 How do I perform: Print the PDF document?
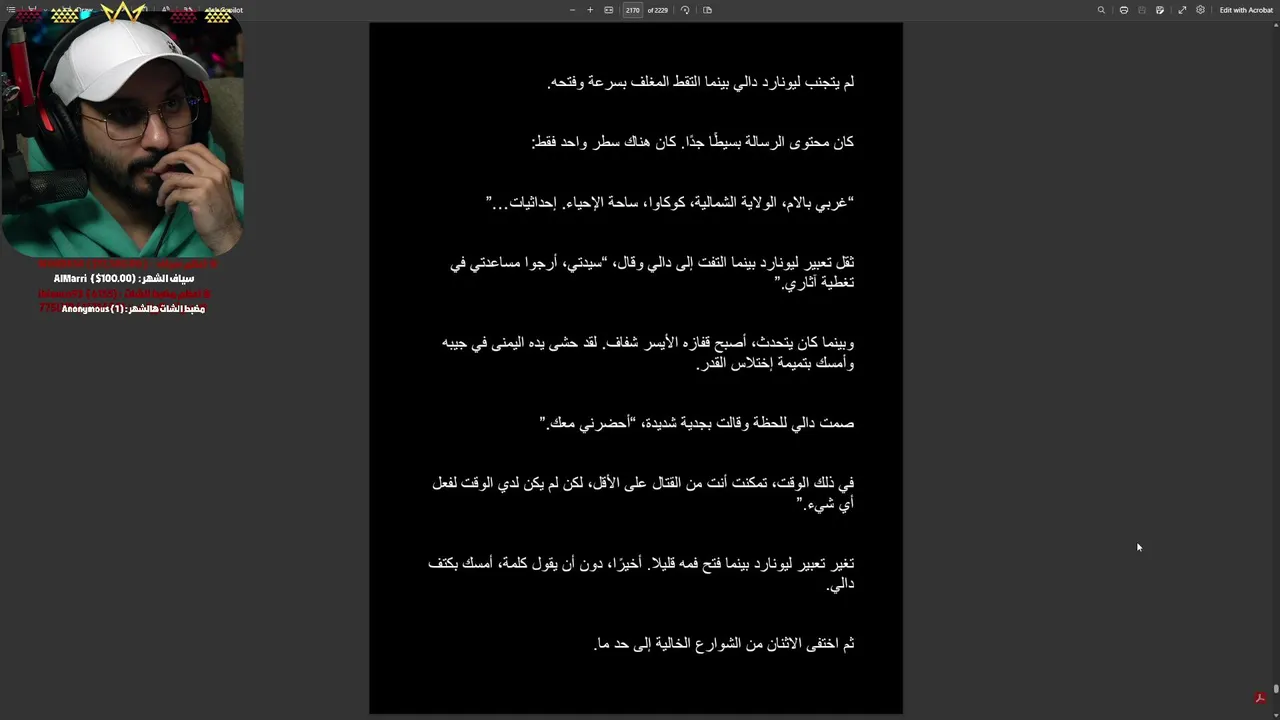pyautogui.click(x=1124, y=10)
